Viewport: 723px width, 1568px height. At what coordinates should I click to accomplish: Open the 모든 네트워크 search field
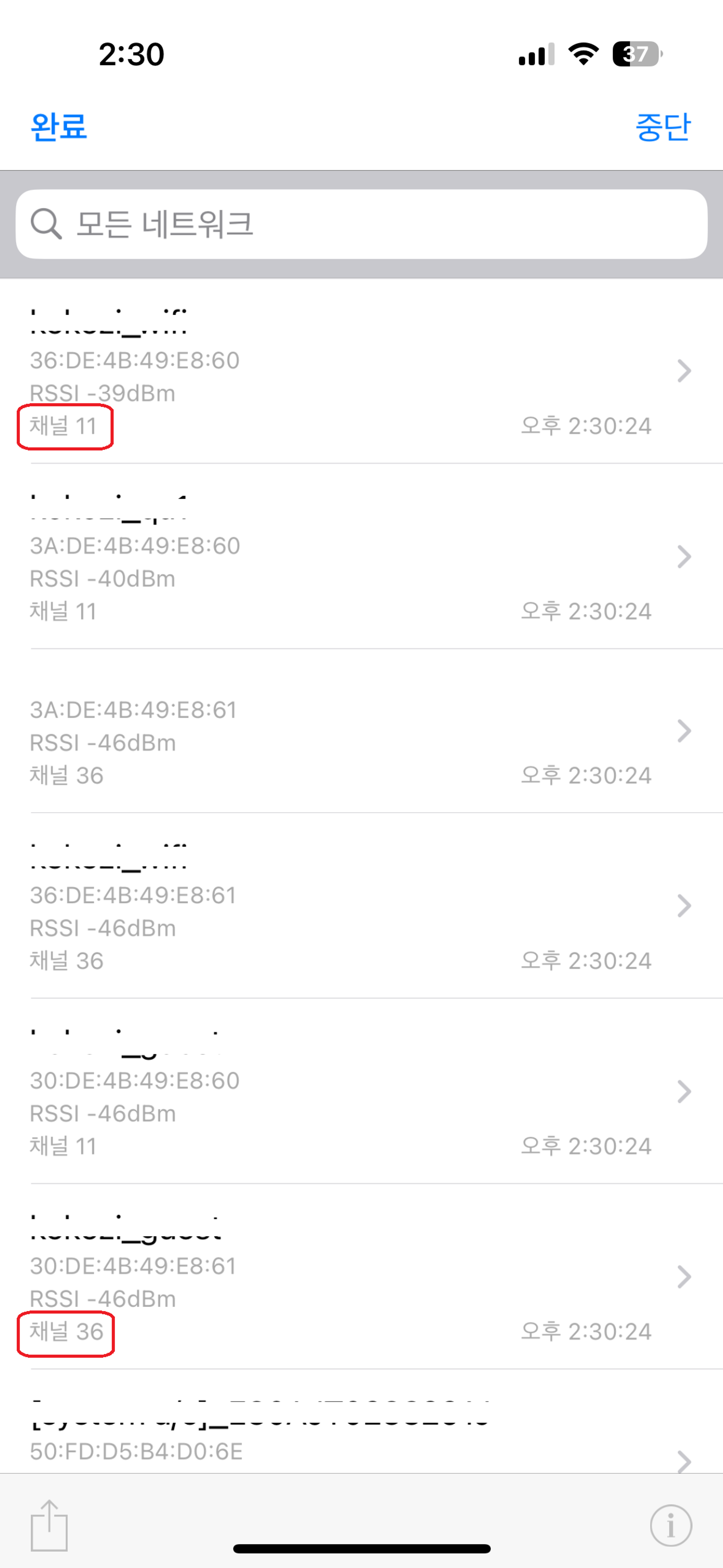point(361,224)
